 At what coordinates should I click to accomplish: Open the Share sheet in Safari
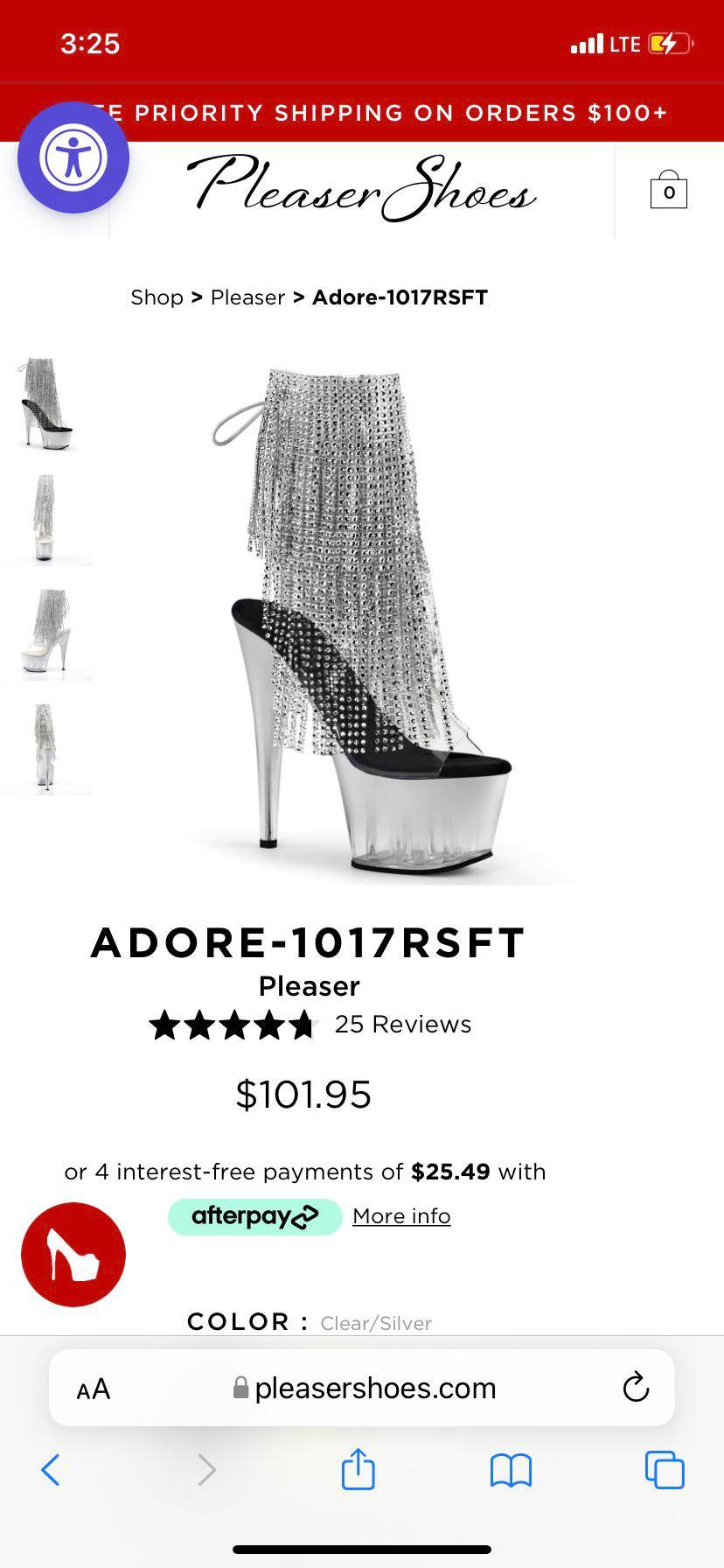point(358,1470)
